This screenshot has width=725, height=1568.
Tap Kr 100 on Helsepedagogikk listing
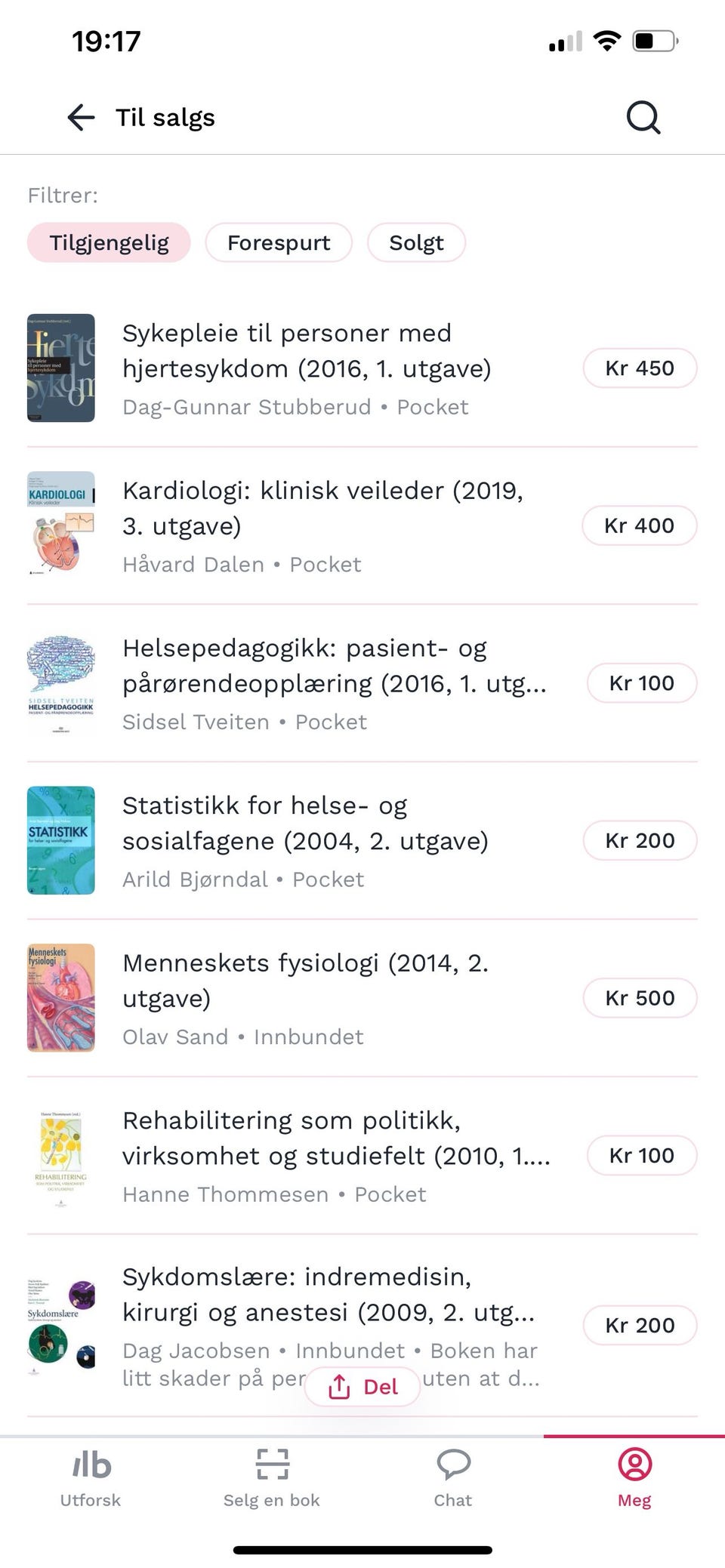pyautogui.click(x=641, y=682)
